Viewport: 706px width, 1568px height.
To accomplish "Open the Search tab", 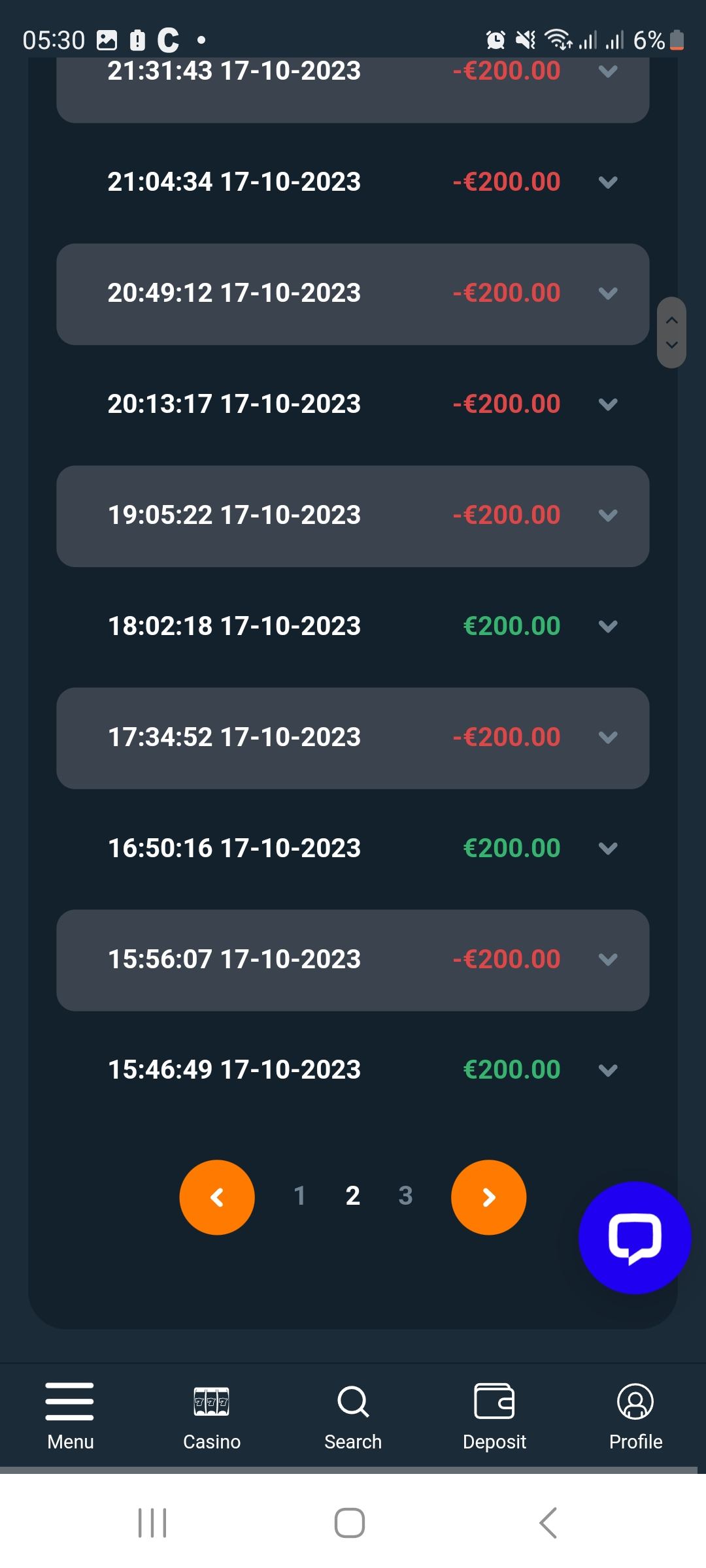I will pyautogui.click(x=353, y=1414).
